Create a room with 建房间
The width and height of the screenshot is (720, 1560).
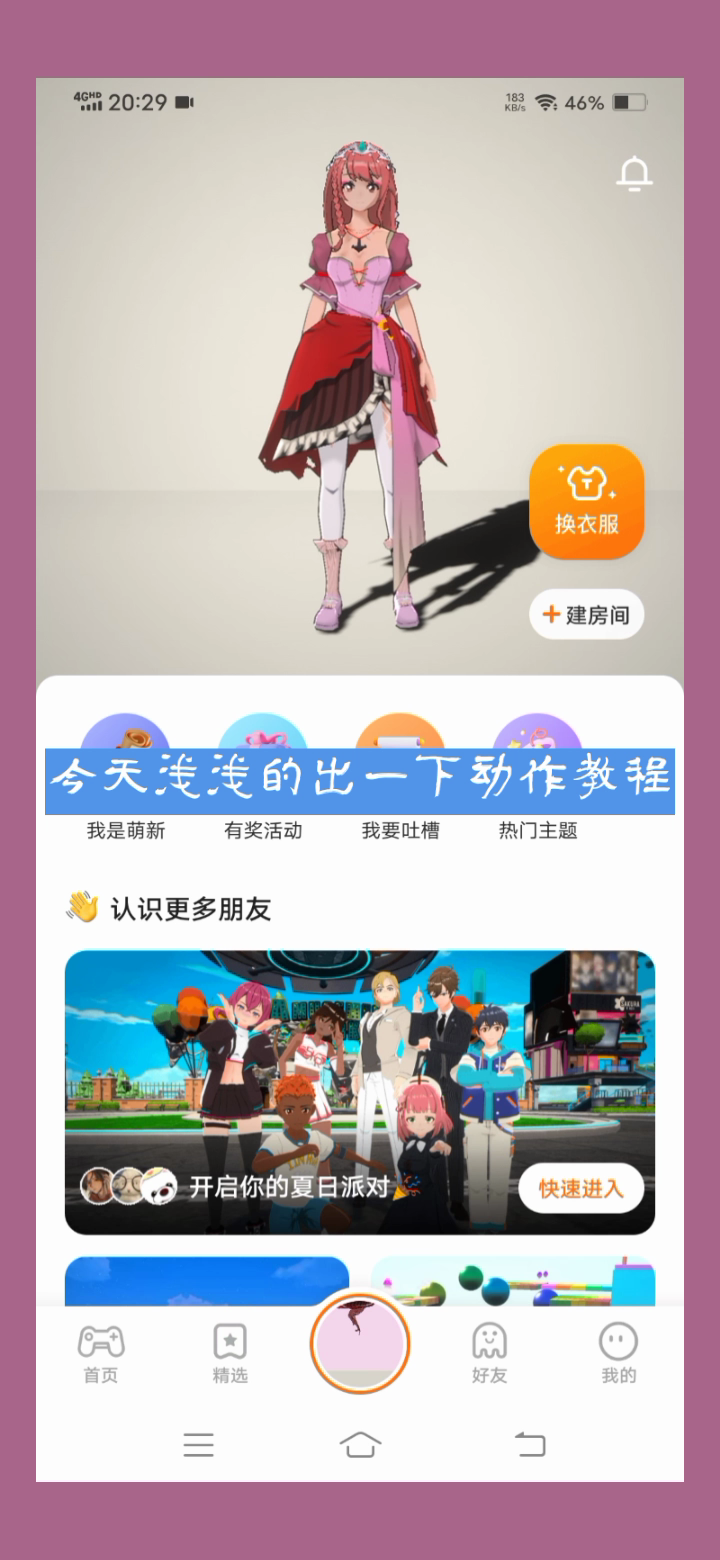click(x=587, y=614)
